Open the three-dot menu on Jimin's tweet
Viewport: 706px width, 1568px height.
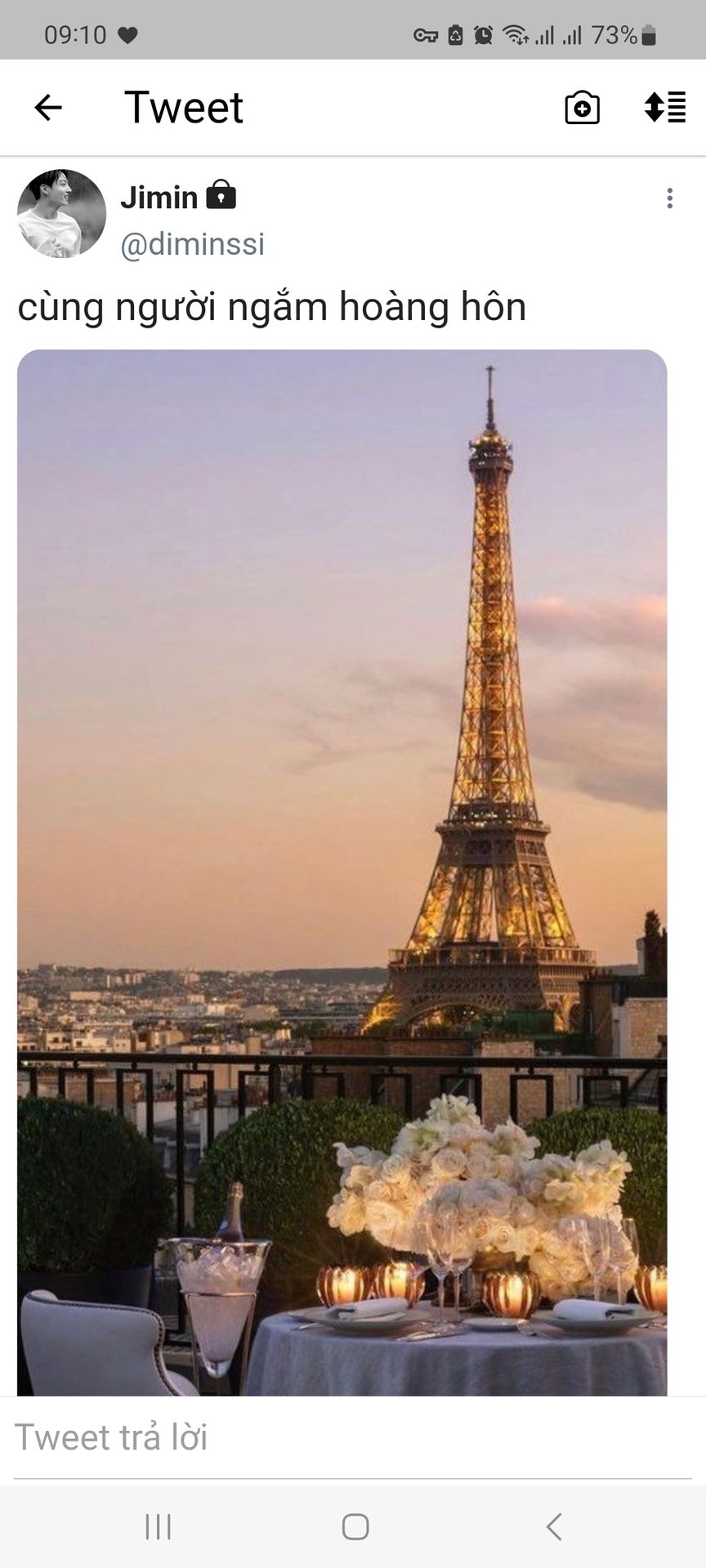pyautogui.click(x=669, y=198)
